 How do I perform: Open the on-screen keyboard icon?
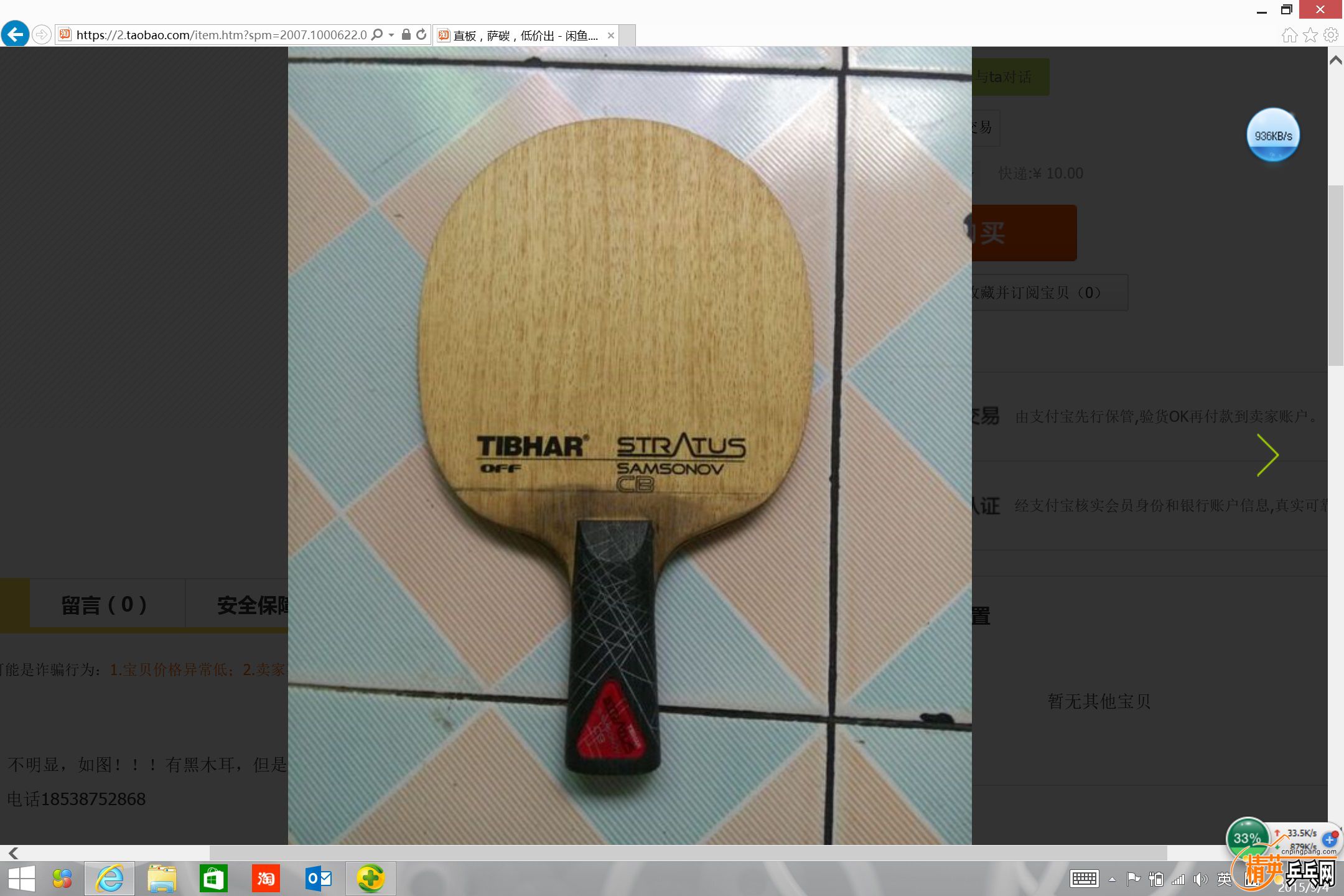(1084, 879)
